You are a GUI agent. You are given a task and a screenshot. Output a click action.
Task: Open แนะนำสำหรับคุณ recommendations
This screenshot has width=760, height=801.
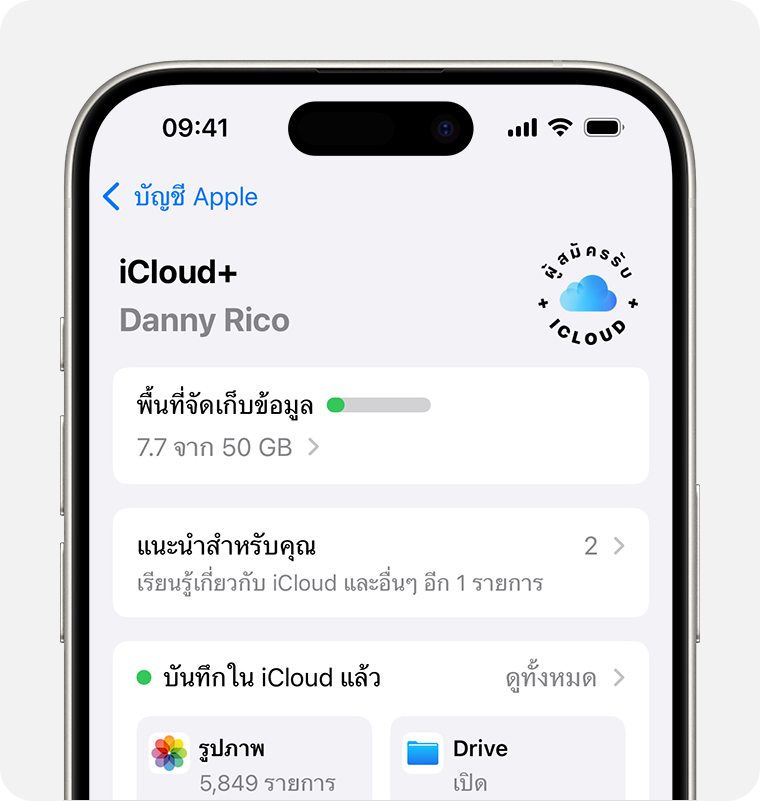(x=380, y=562)
